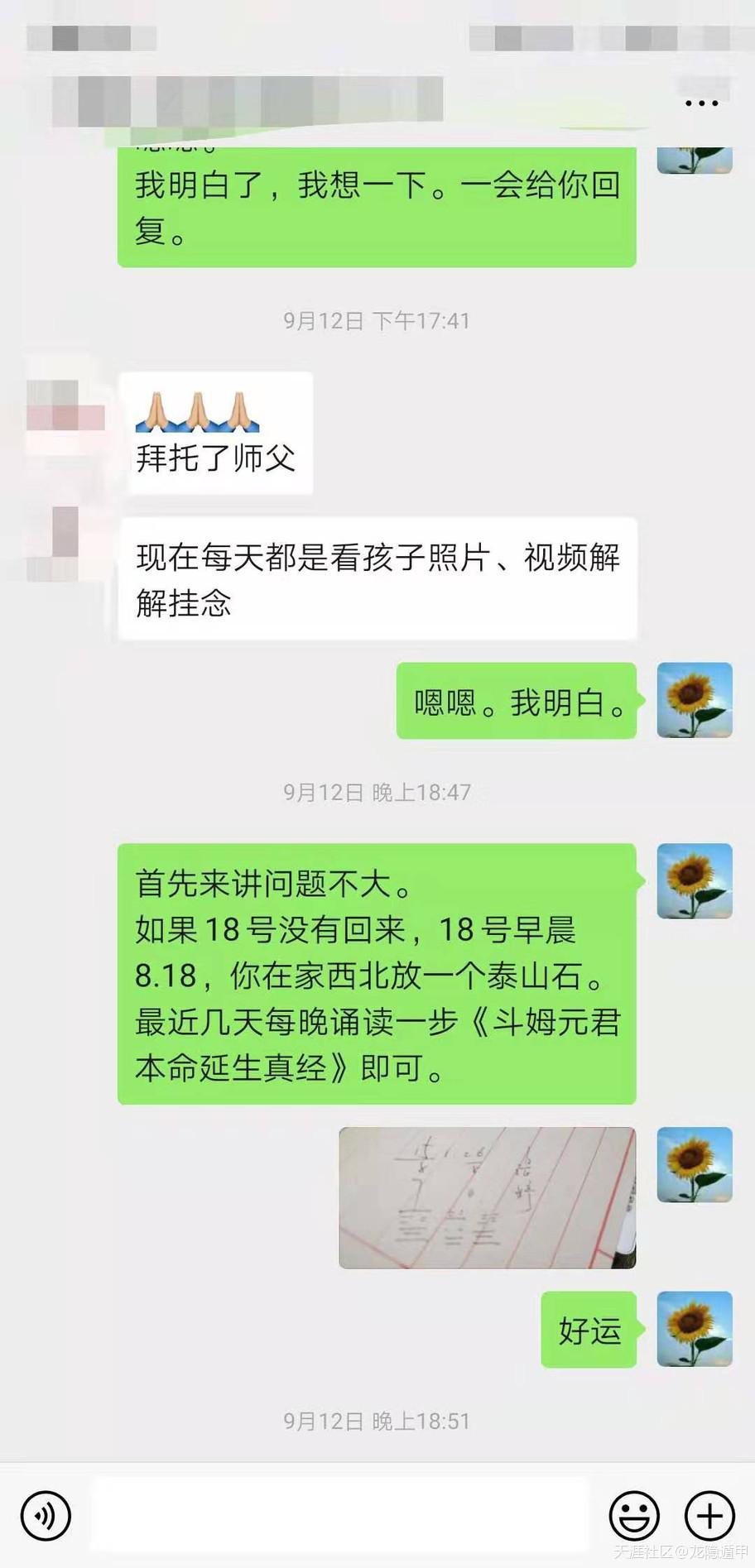This screenshot has height=1568, width=755.
Task: Open the chat overflow menu
Action: pyautogui.click(x=701, y=104)
